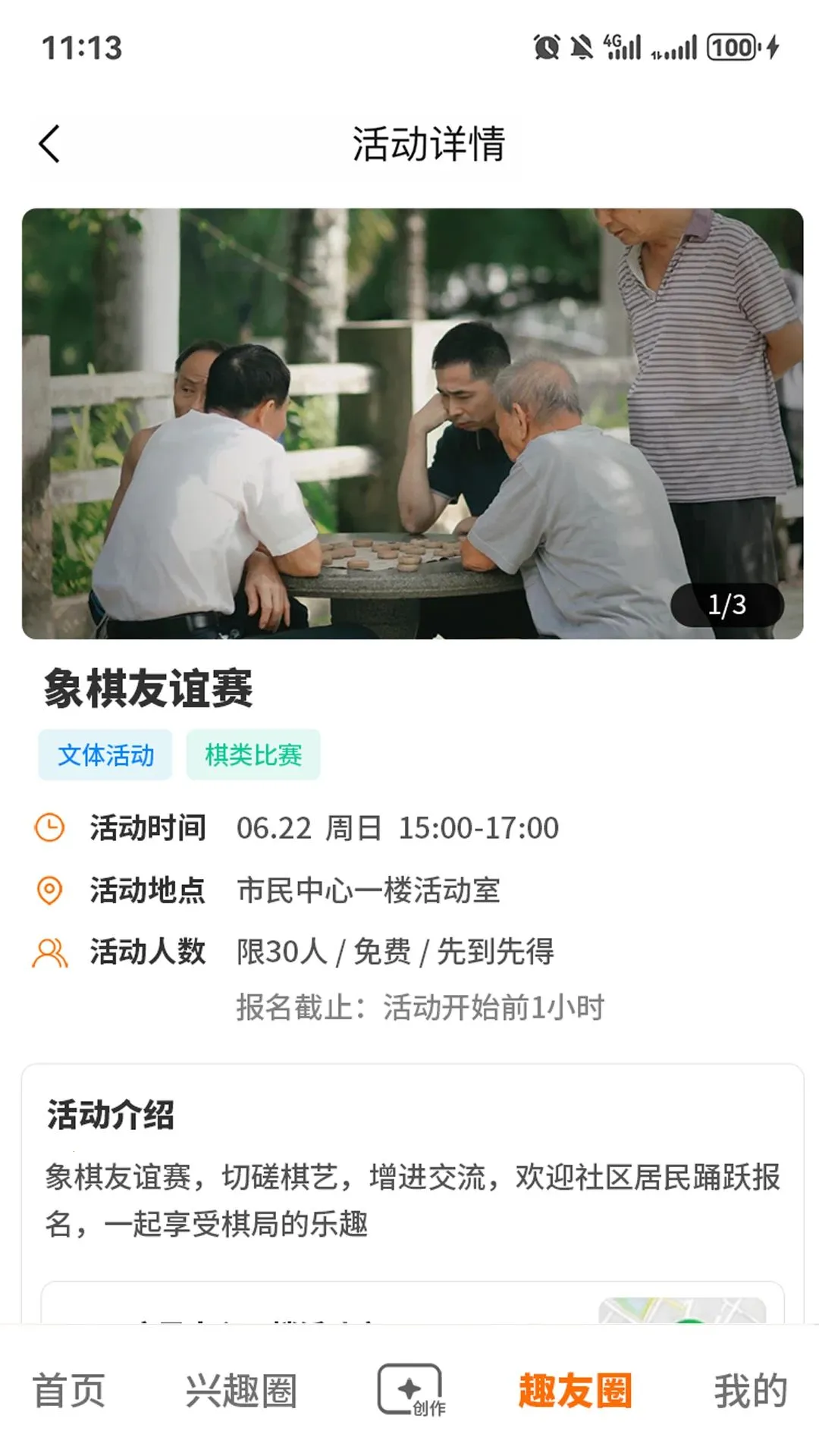Select the 文体活动 tag
819x1456 pixels.
click(105, 755)
